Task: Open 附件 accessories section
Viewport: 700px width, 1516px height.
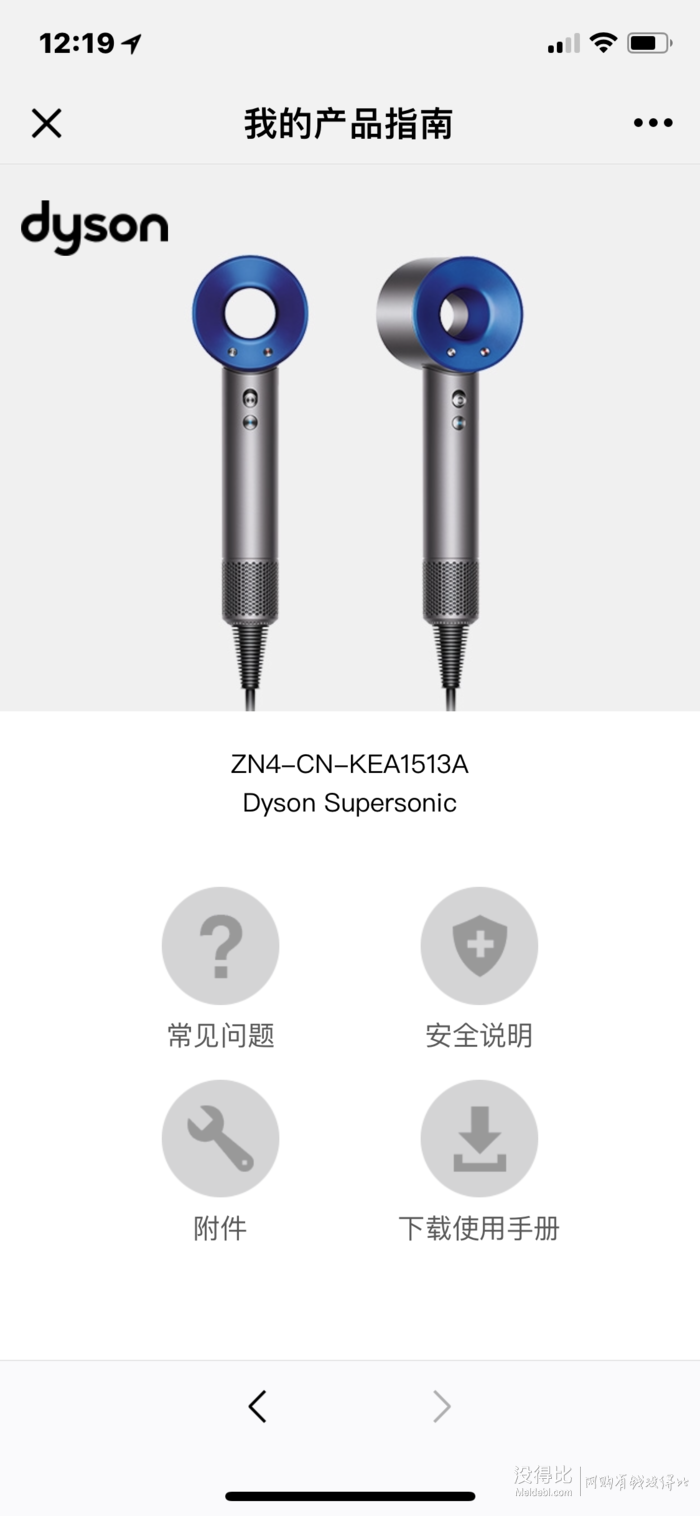Action: 220,1139
